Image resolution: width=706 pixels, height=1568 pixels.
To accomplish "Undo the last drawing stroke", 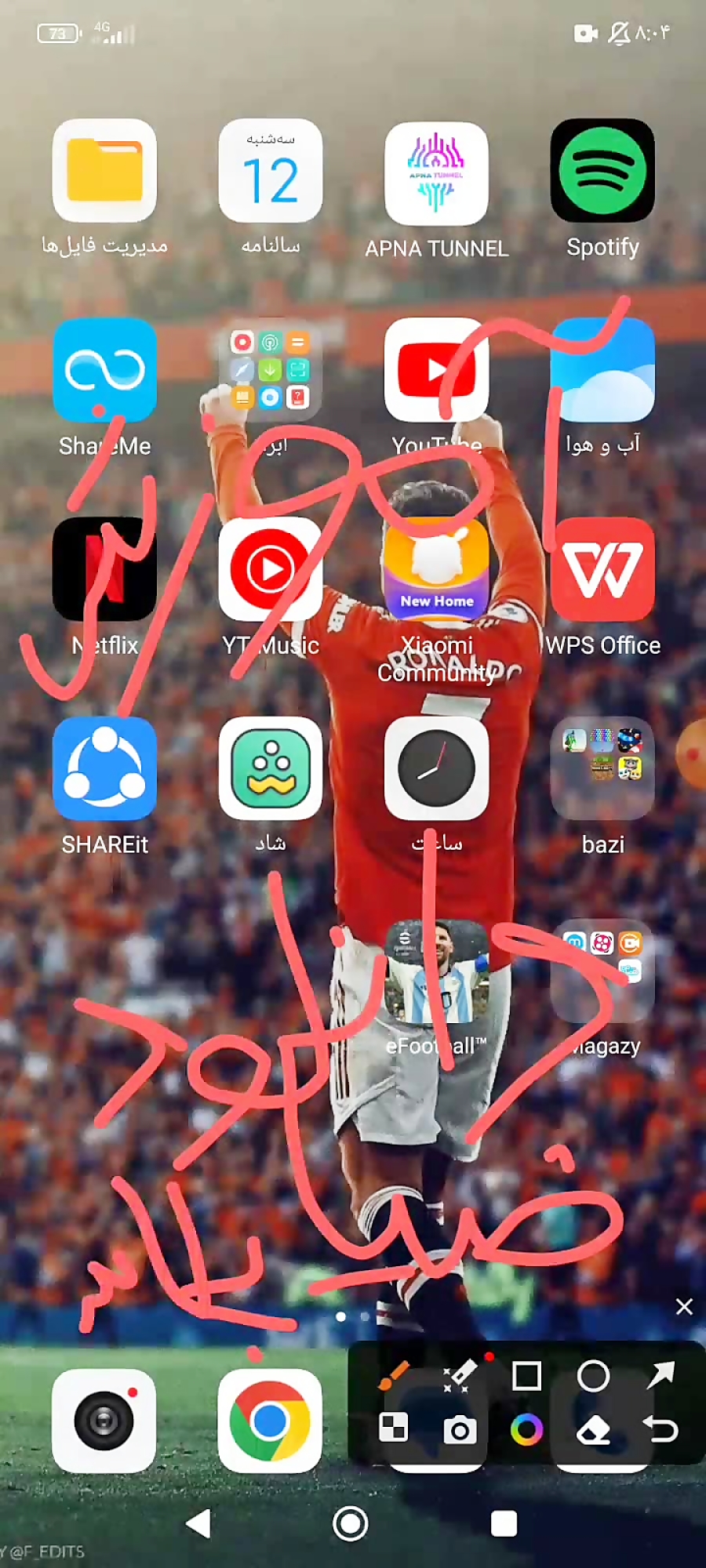I will (x=661, y=1430).
